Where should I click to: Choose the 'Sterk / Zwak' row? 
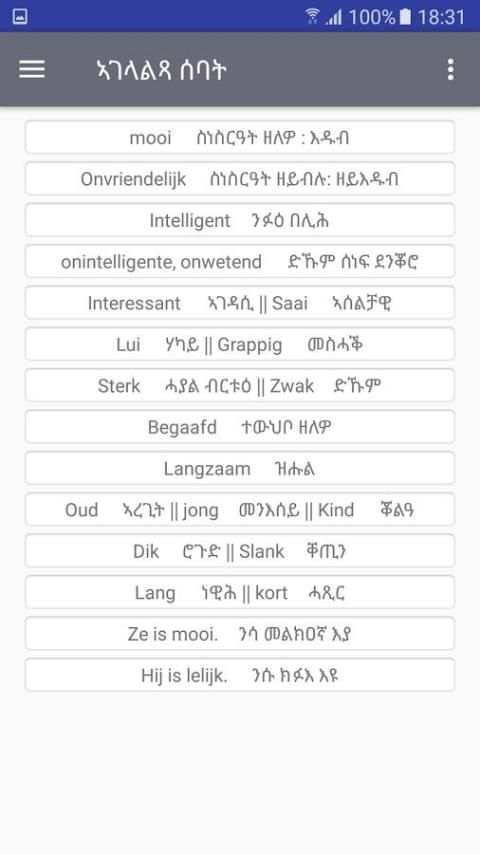(240, 386)
